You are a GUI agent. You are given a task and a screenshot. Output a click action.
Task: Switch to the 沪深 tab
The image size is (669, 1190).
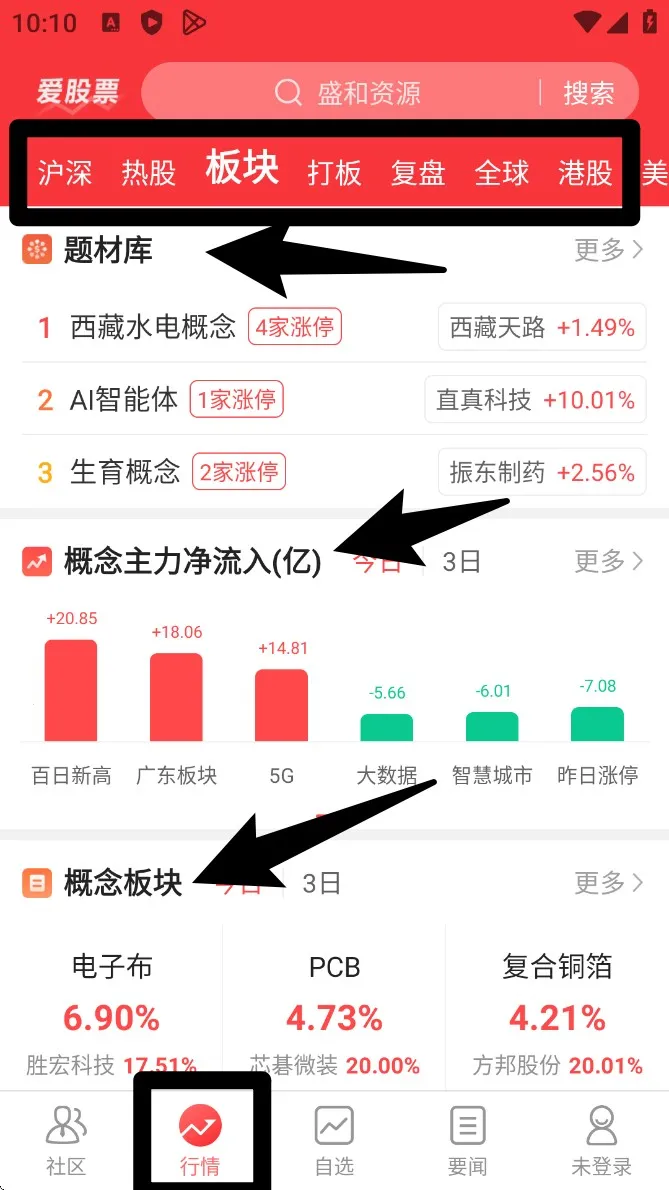(65, 172)
